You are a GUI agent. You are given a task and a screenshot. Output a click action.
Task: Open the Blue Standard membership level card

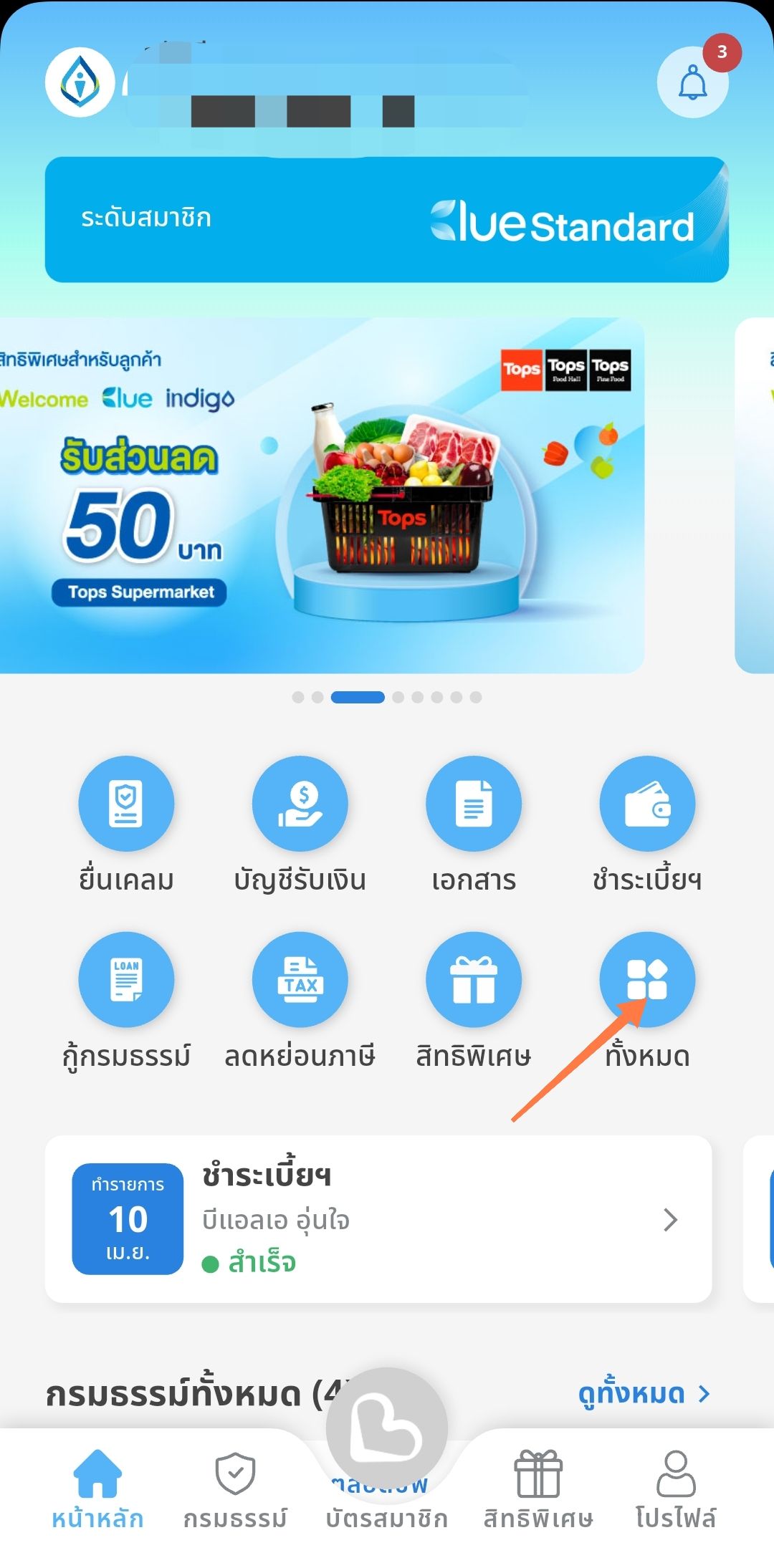386,219
